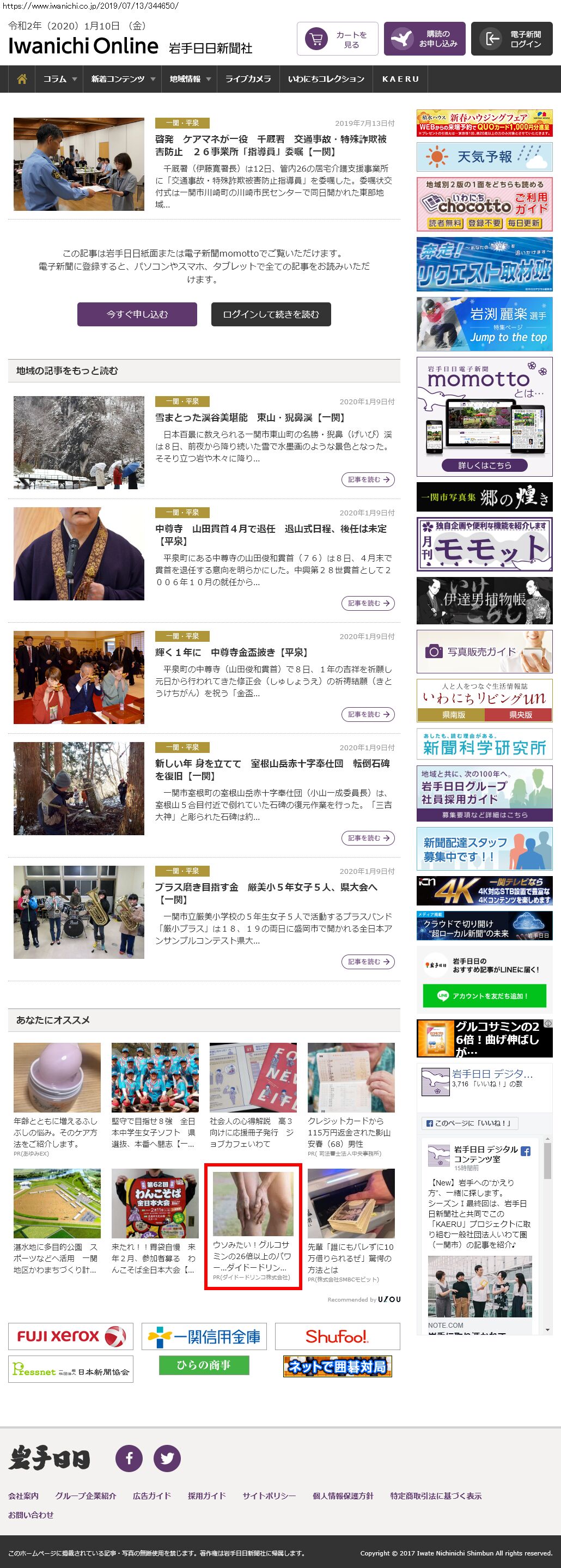Open 電子新聞ログイン button in the header
Image resolution: width=561 pixels, height=1568 pixels.
(x=511, y=40)
